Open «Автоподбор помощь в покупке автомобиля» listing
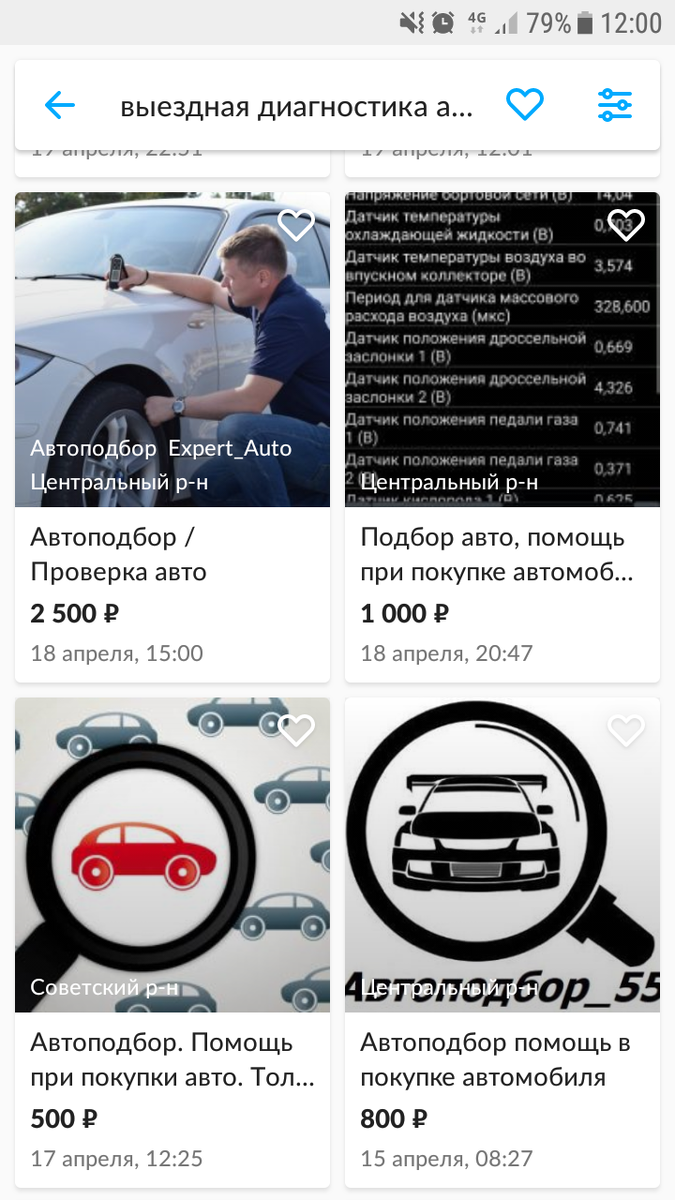Screen dimensions: 675x1200 point(502,1059)
